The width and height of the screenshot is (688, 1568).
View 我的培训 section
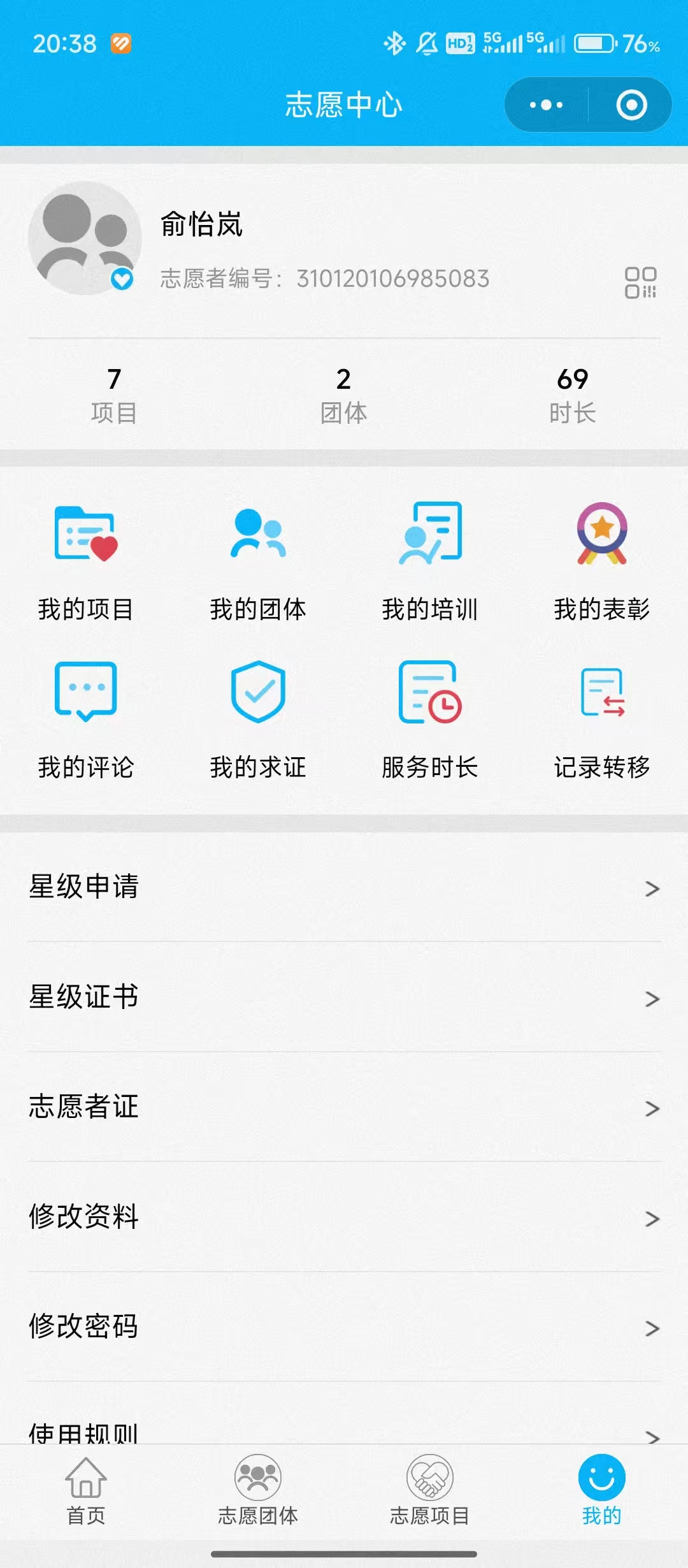coord(430,562)
